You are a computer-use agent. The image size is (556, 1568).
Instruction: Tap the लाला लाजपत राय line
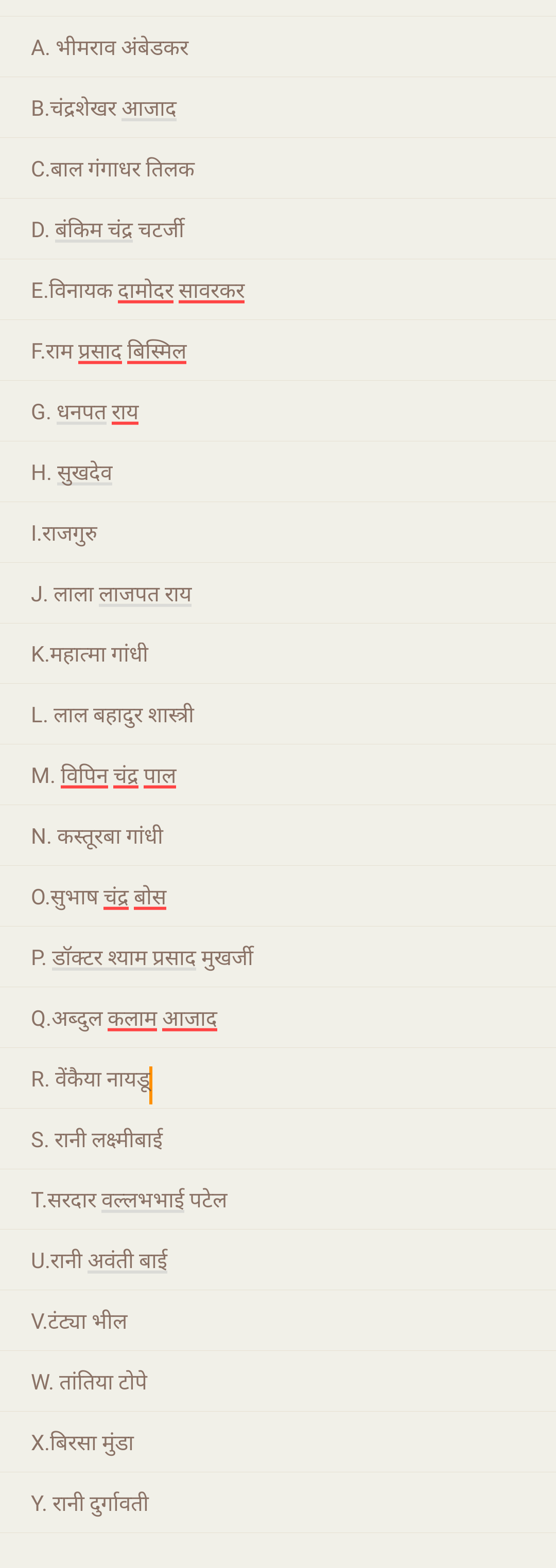click(x=111, y=594)
